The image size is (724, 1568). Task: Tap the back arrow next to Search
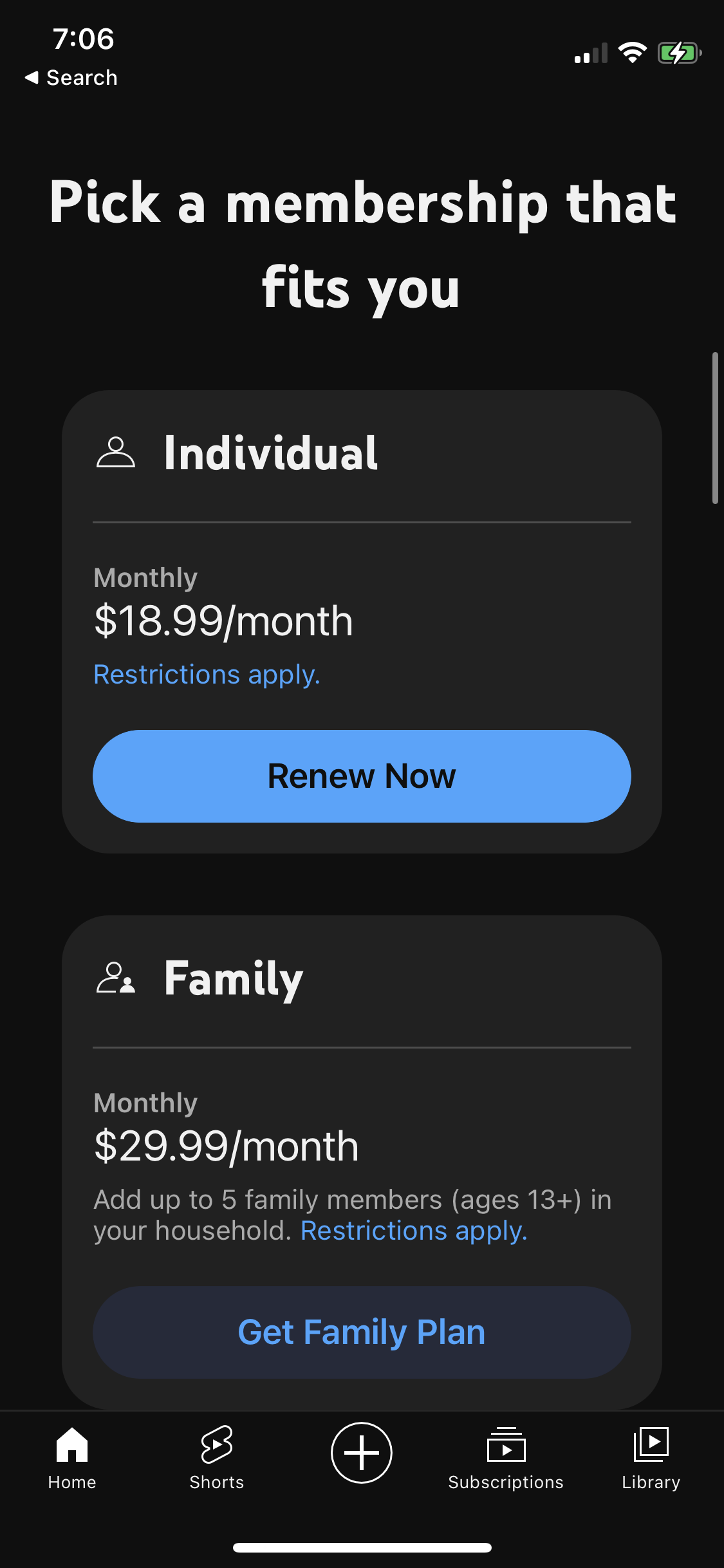(x=30, y=77)
